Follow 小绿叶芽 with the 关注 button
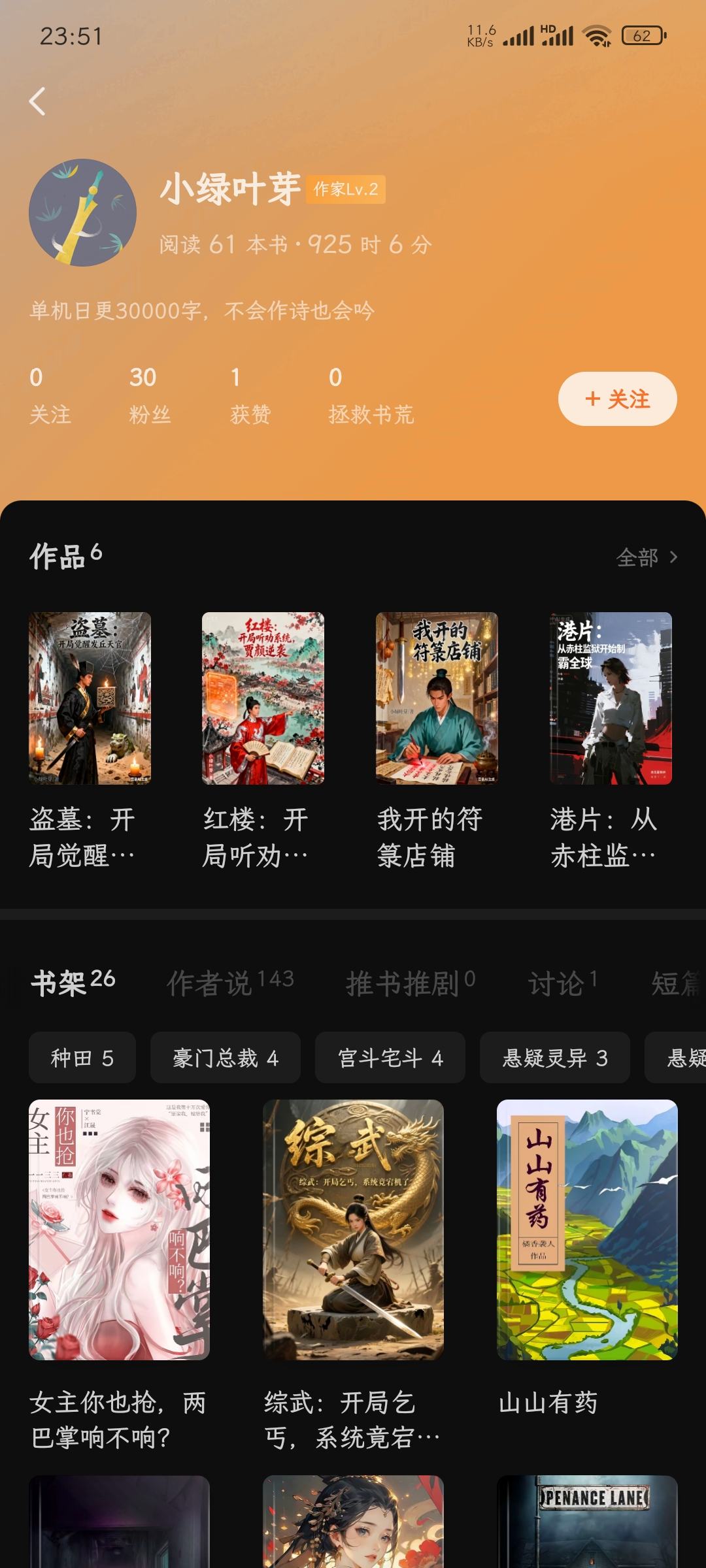 click(x=617, y=399)
